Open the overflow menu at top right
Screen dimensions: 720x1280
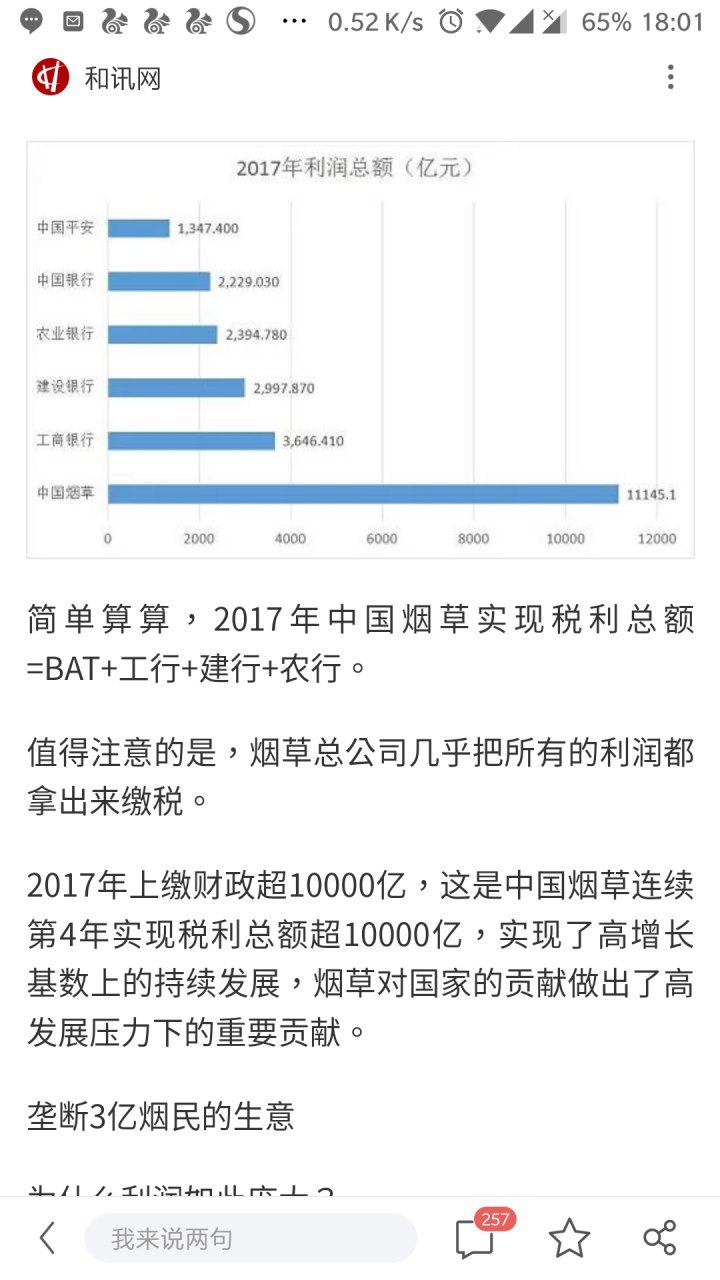tap(670, 77)
